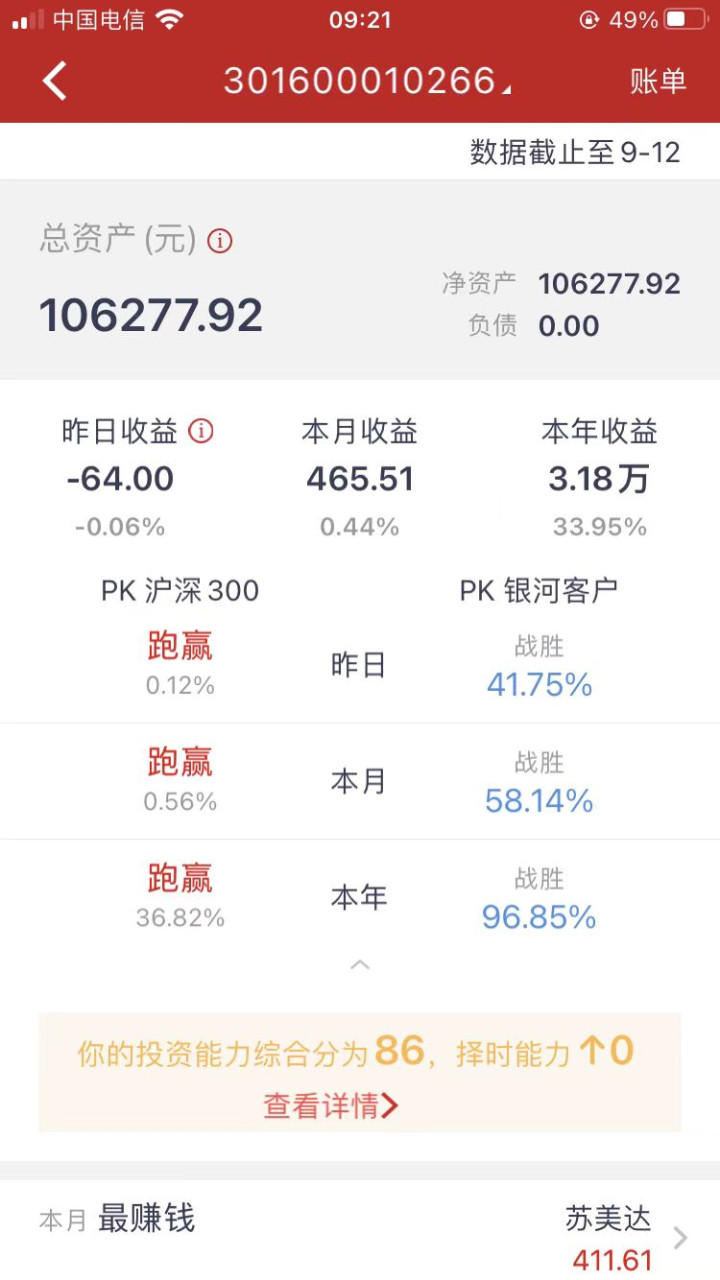View details via 查看详情
This screenshot has height=1280, width=720.
[x=331, y=1105]
